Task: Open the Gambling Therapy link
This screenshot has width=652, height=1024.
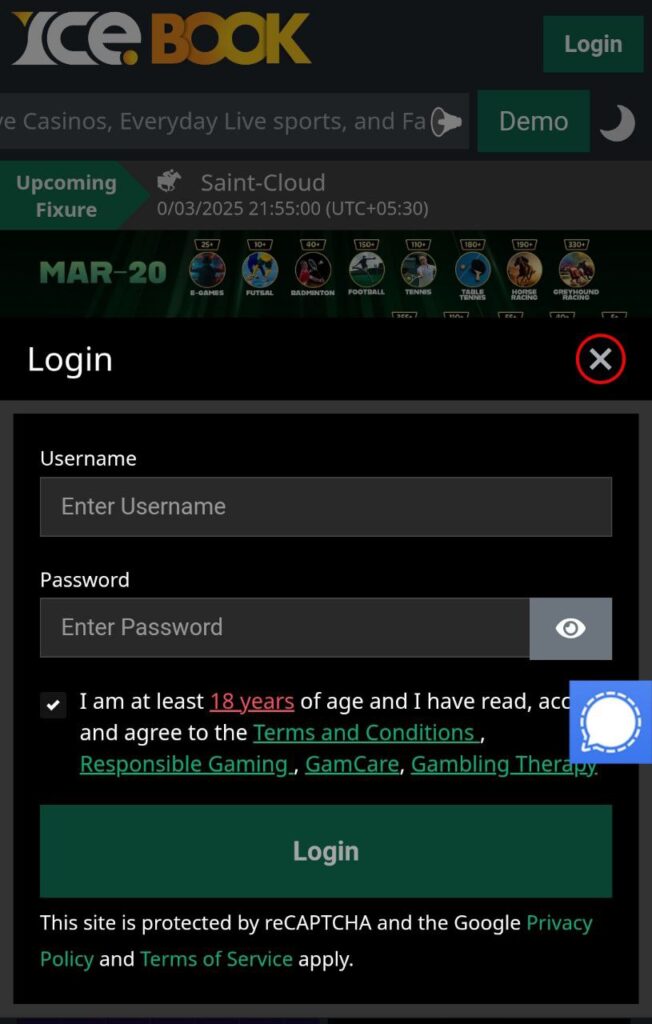Action: tap(503, 765)
